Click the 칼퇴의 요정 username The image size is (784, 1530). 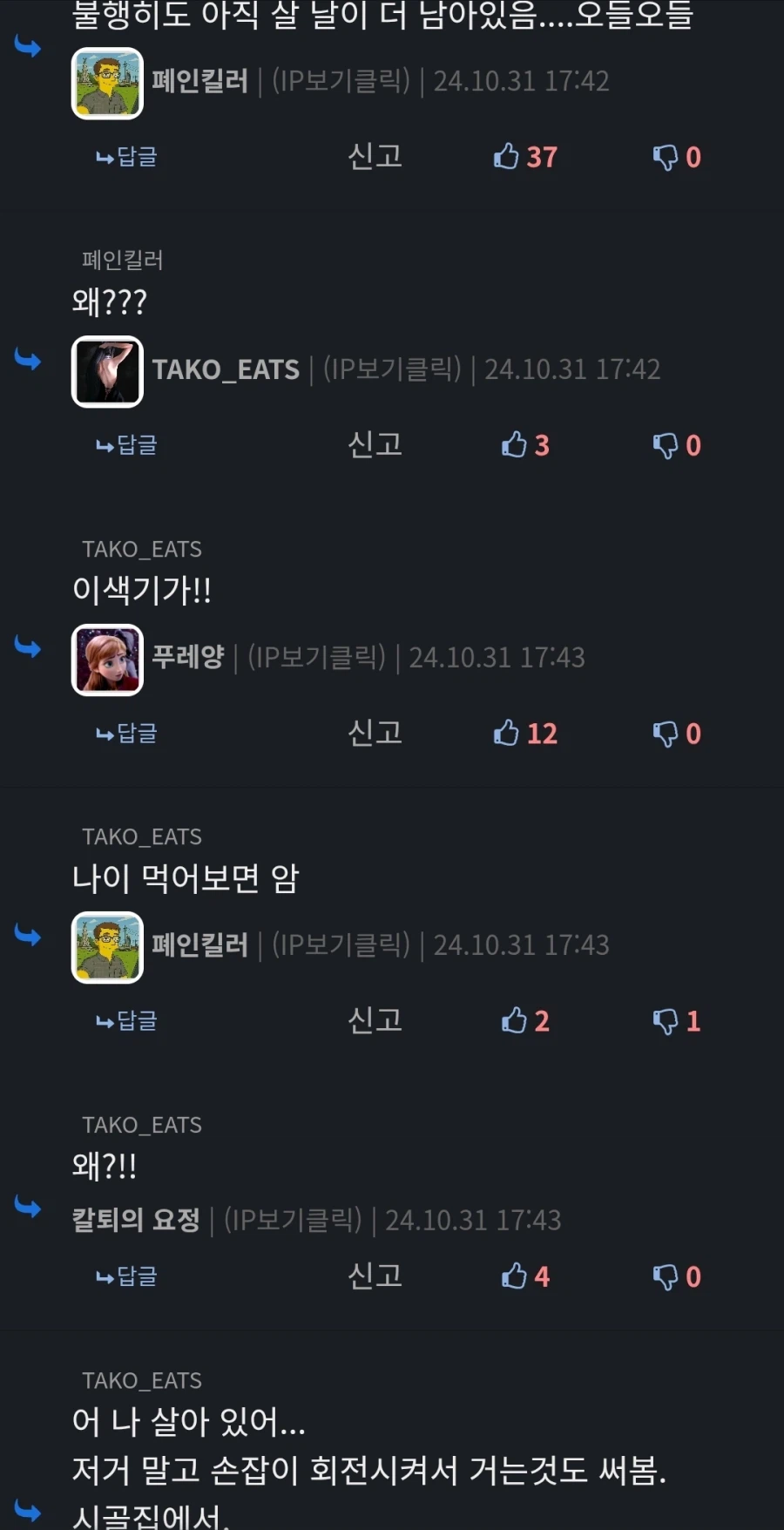[135, 1220]
